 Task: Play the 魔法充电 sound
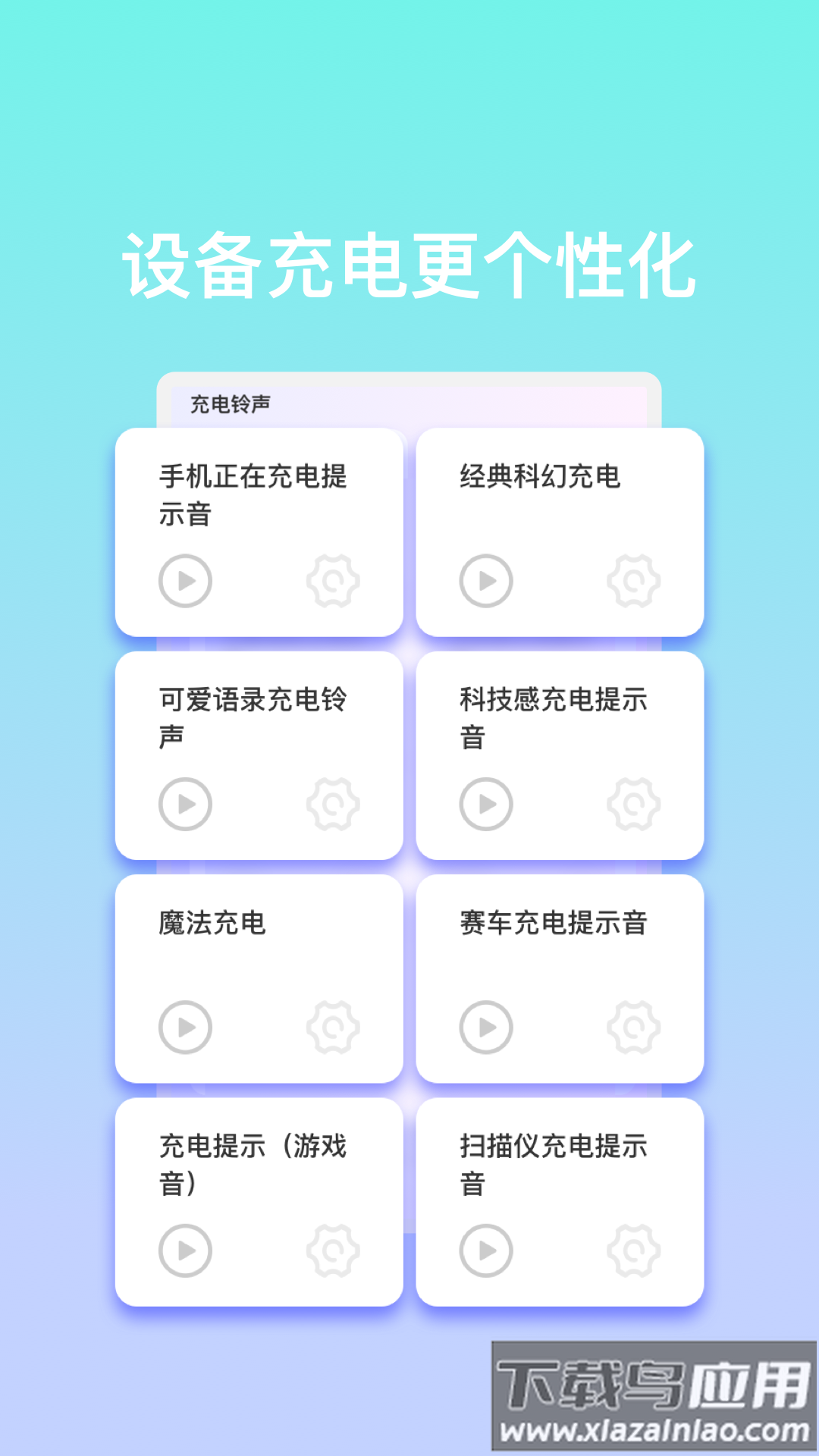[x=184, y=1025]
